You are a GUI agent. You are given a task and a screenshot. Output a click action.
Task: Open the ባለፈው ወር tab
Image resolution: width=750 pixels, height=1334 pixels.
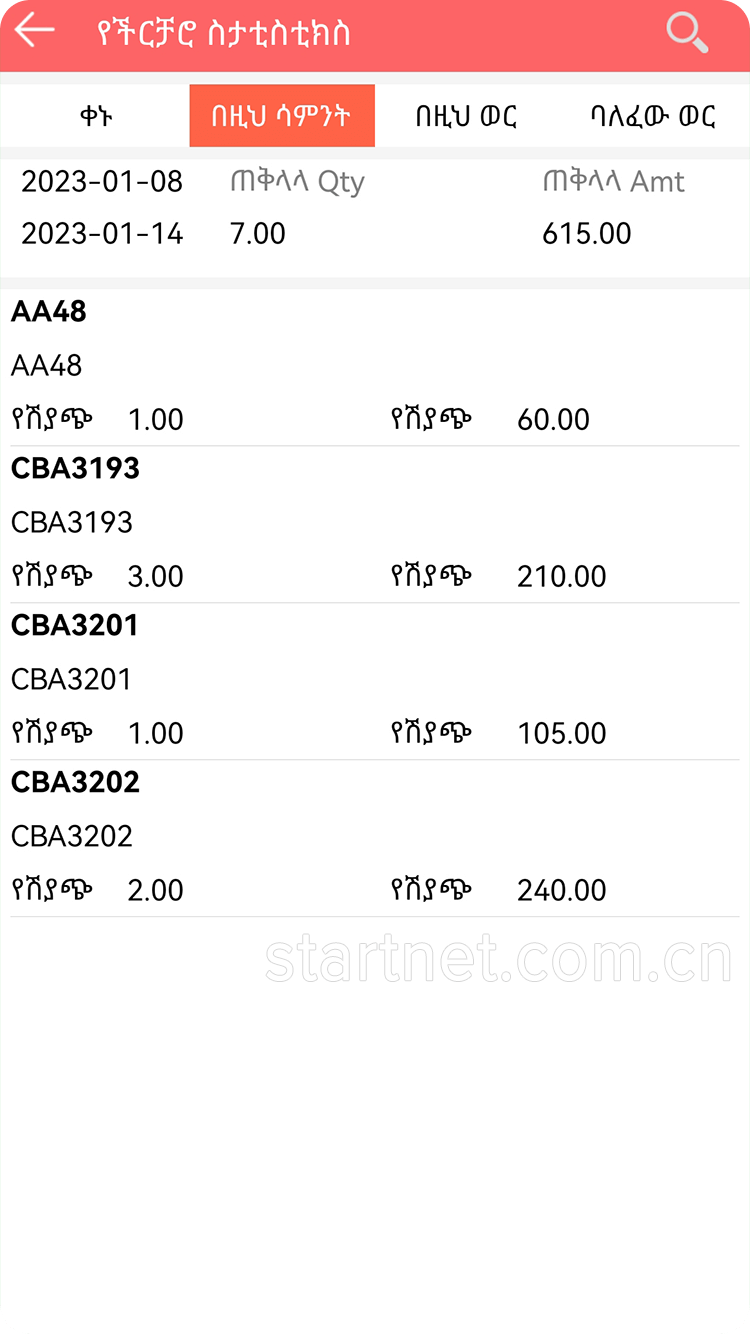652,116
